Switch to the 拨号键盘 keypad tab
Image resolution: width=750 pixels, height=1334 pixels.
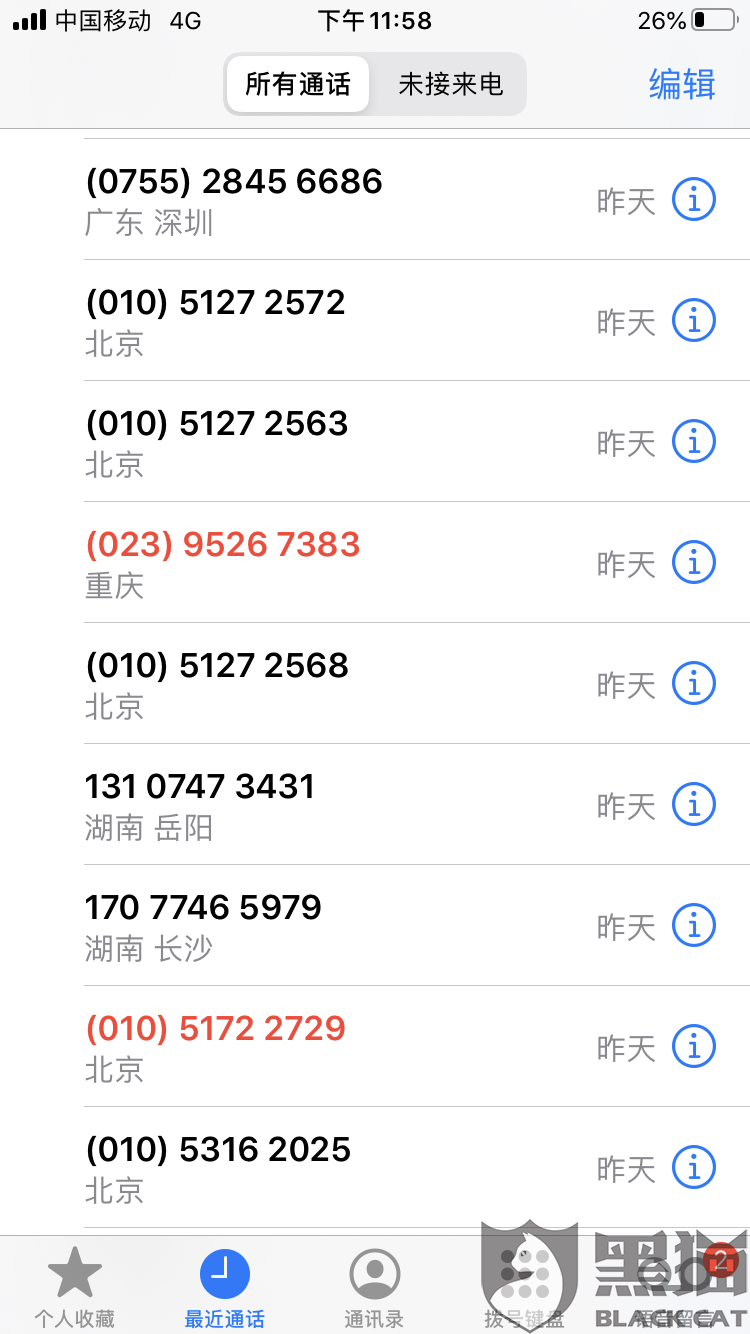point(524,1286)
